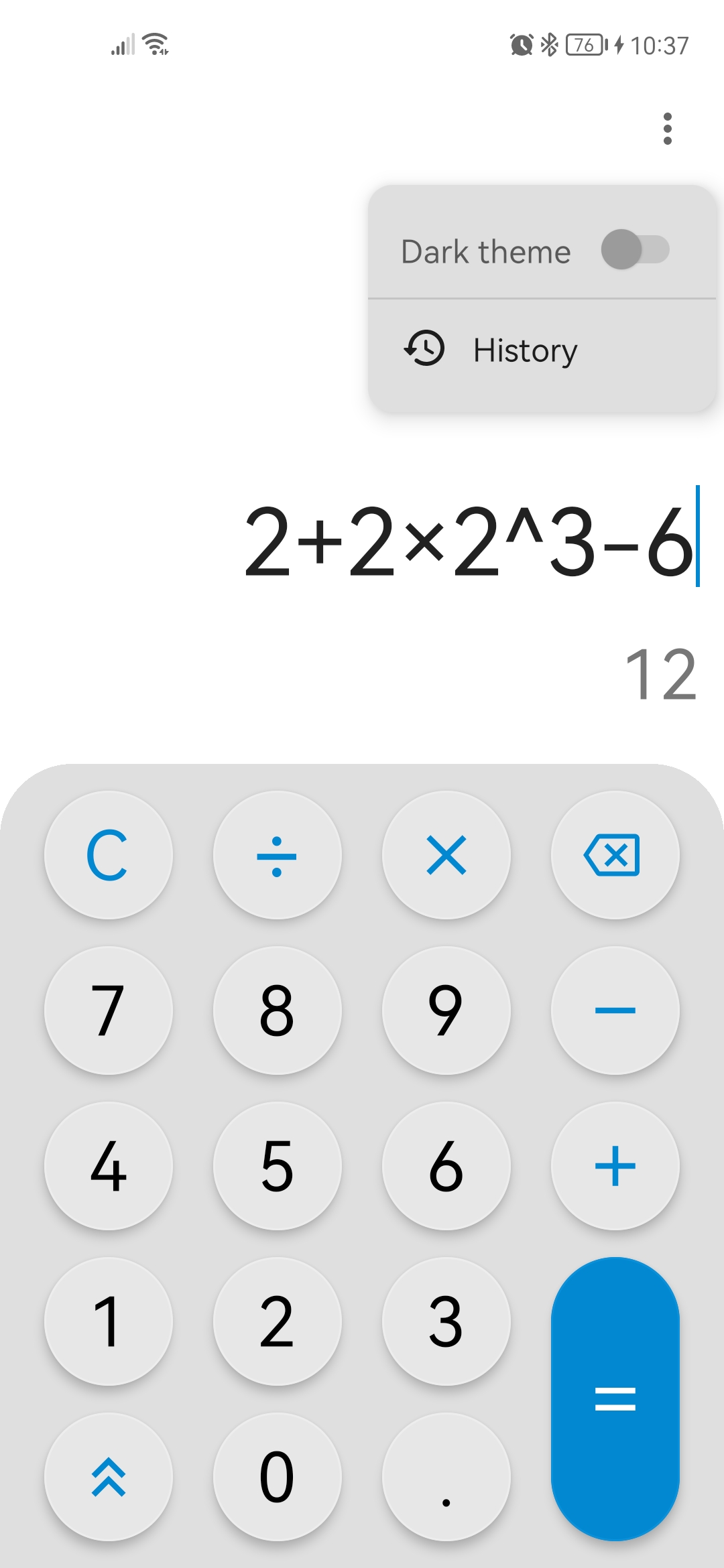724x1568 pixels.
Task: Tap the preview result 12
Action: click(662, 673)
